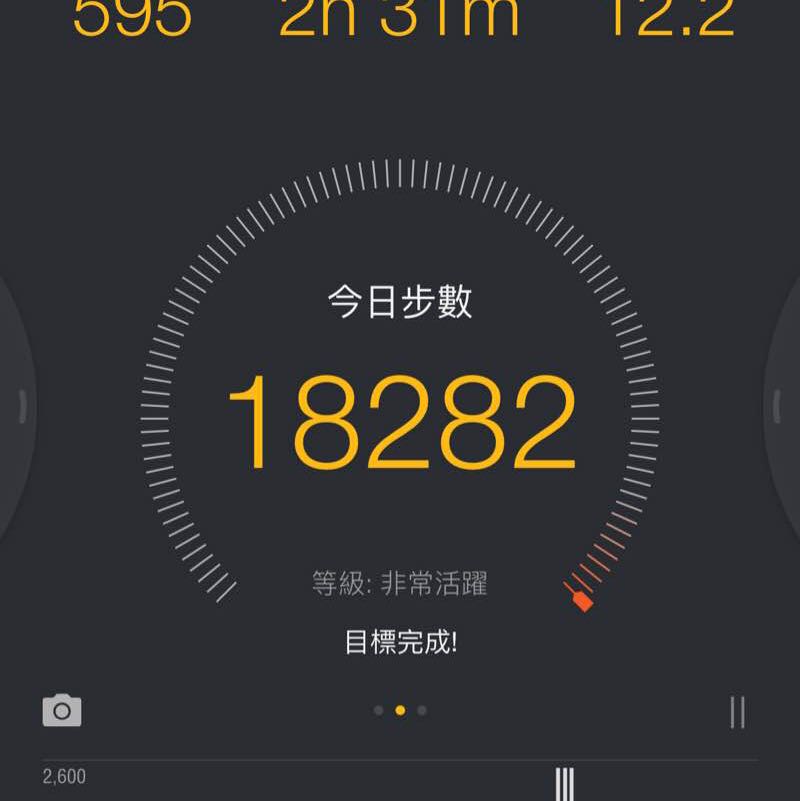
Task: Switch to the steps page via center dot
Action: tap(400, 709)
